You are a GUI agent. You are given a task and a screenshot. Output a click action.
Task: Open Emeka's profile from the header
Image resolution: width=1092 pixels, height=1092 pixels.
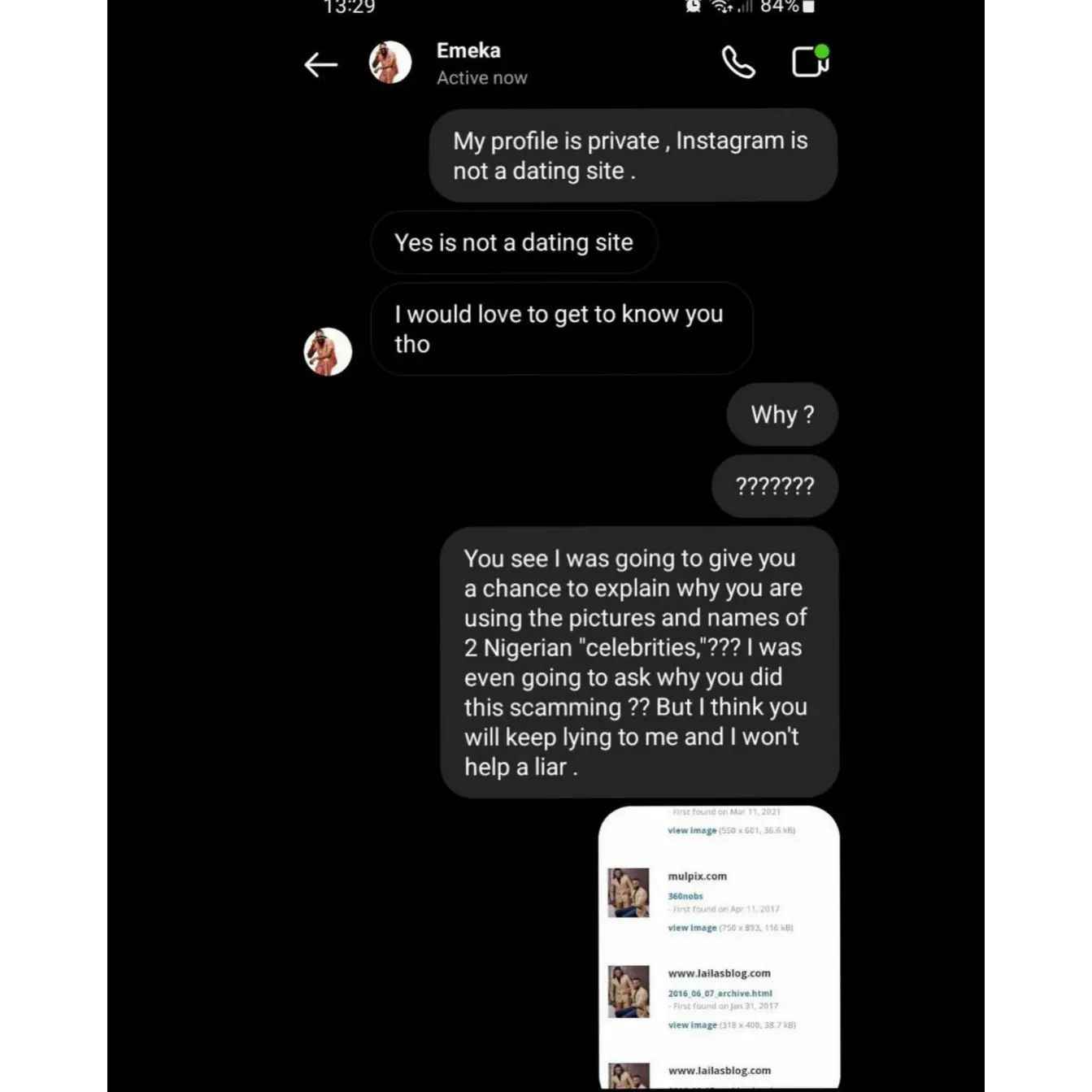click(468, 63)
